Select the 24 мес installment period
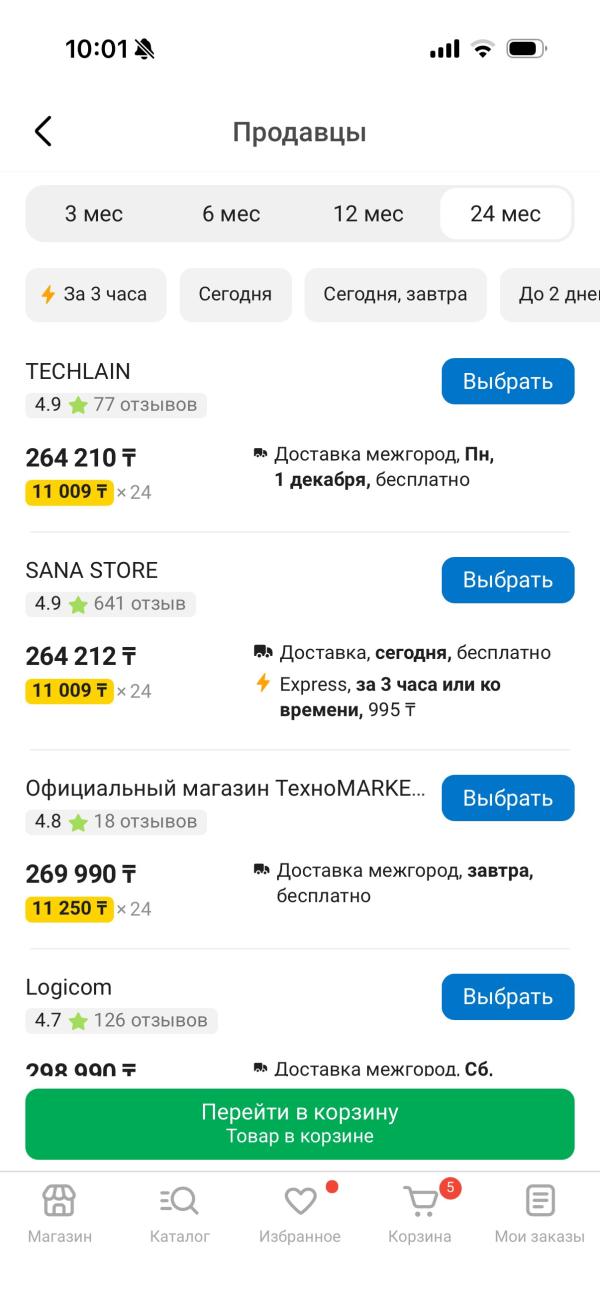This screenshot has width=600, height=1303. pos(506,214)
